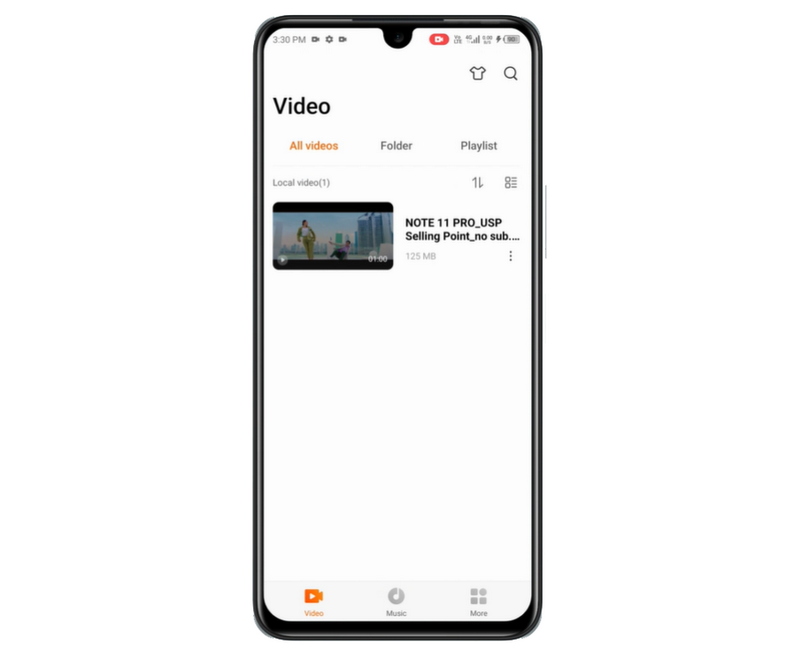This screenshot has height=660, width=800.
Task: Open the More section
Action: (x=478, y=601)
